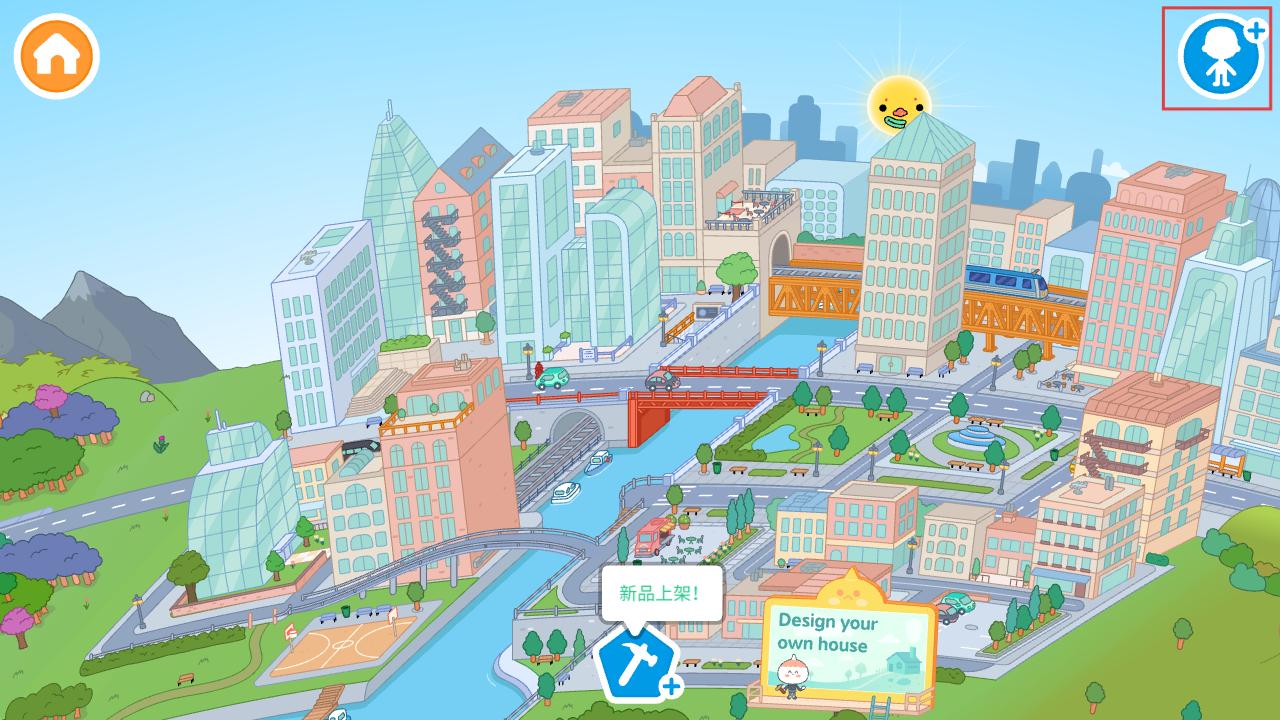This screenshot has height=720, width=1280.
Task: Go to the orange home button
Action: point(56,56)
